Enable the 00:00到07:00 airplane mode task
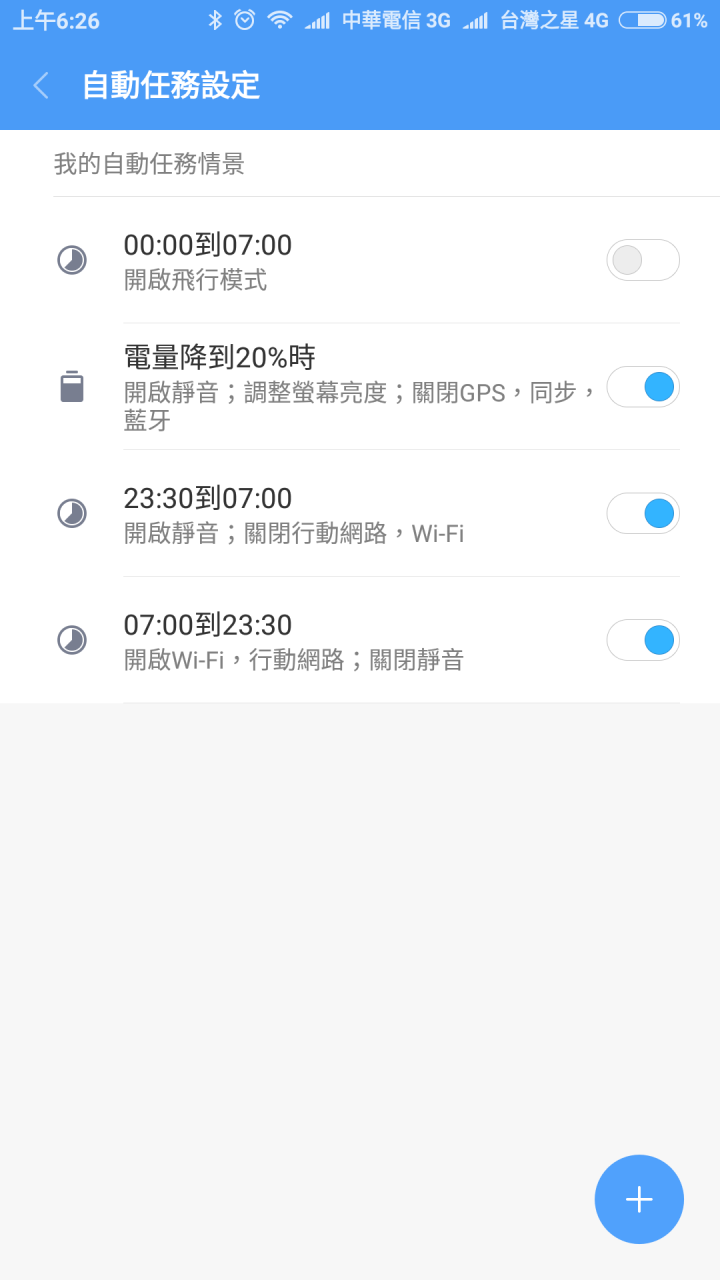Image resolution: width=720 pixels, height=1280 pixels. coord(643,260)
